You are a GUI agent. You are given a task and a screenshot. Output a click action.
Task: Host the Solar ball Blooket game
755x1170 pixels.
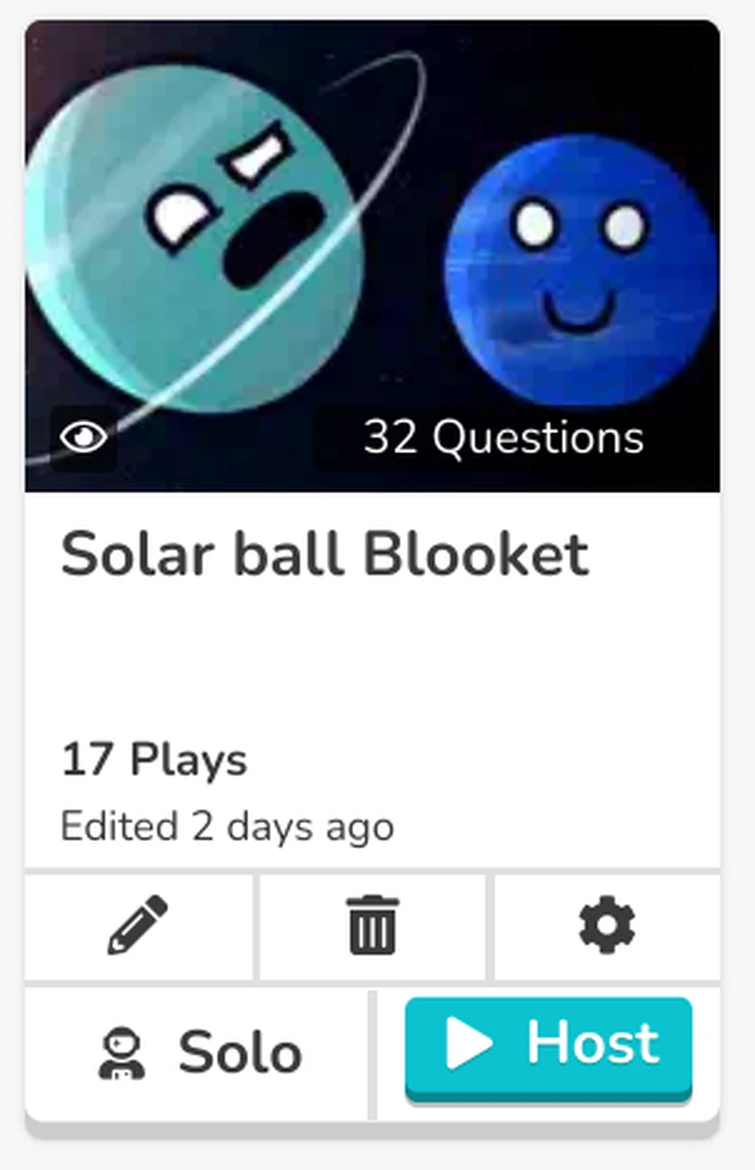point(545,1043)
